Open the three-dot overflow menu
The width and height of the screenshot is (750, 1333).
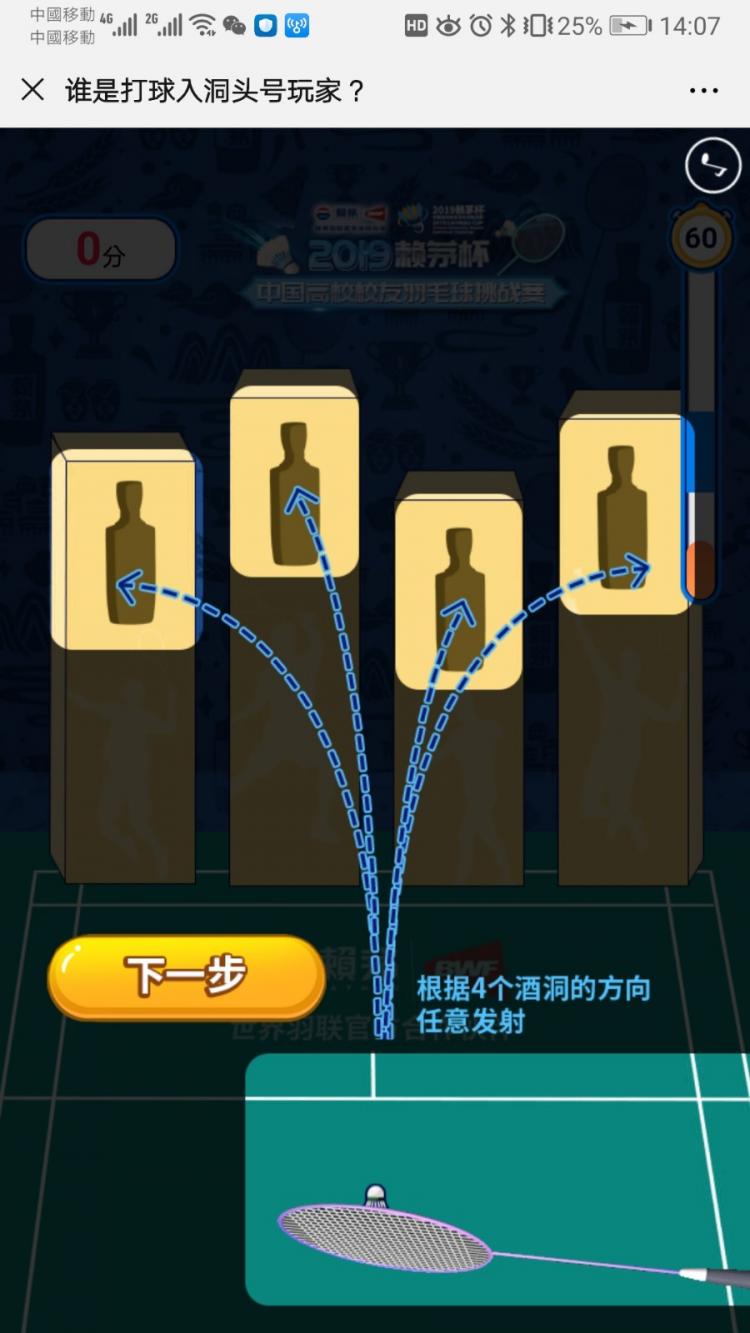pos(704,91)
